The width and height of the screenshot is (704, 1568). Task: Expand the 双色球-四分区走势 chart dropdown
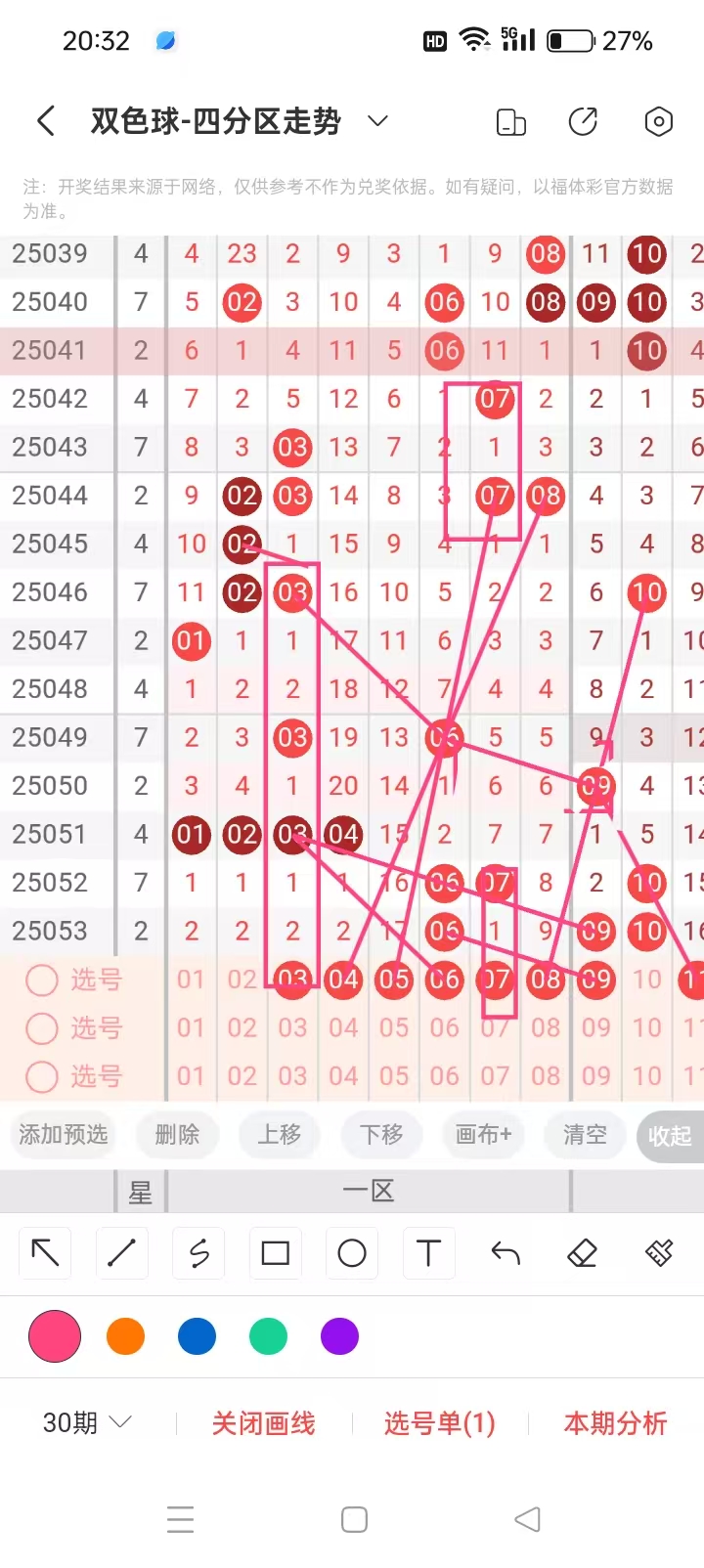coord(377,121)
